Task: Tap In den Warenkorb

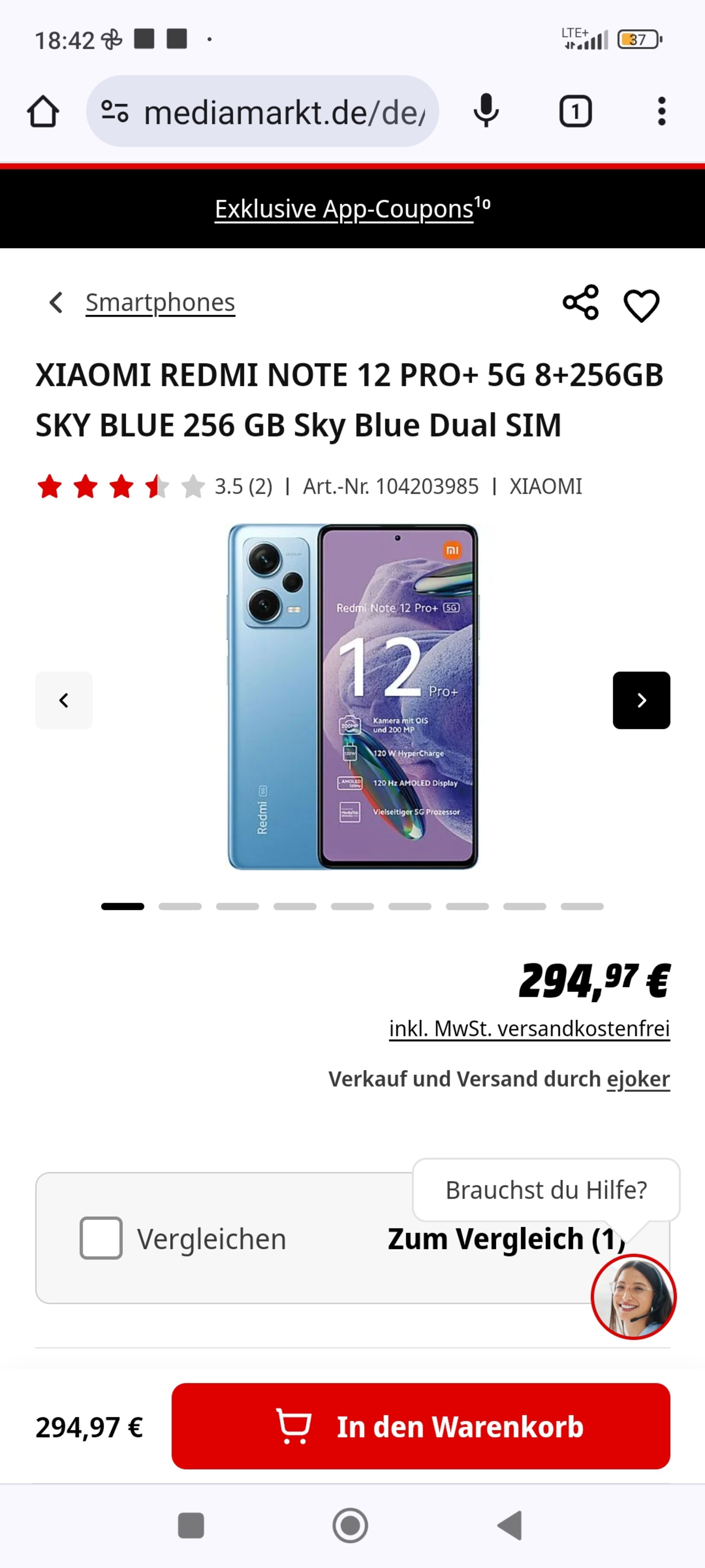Action: (x=420, y=1426)
